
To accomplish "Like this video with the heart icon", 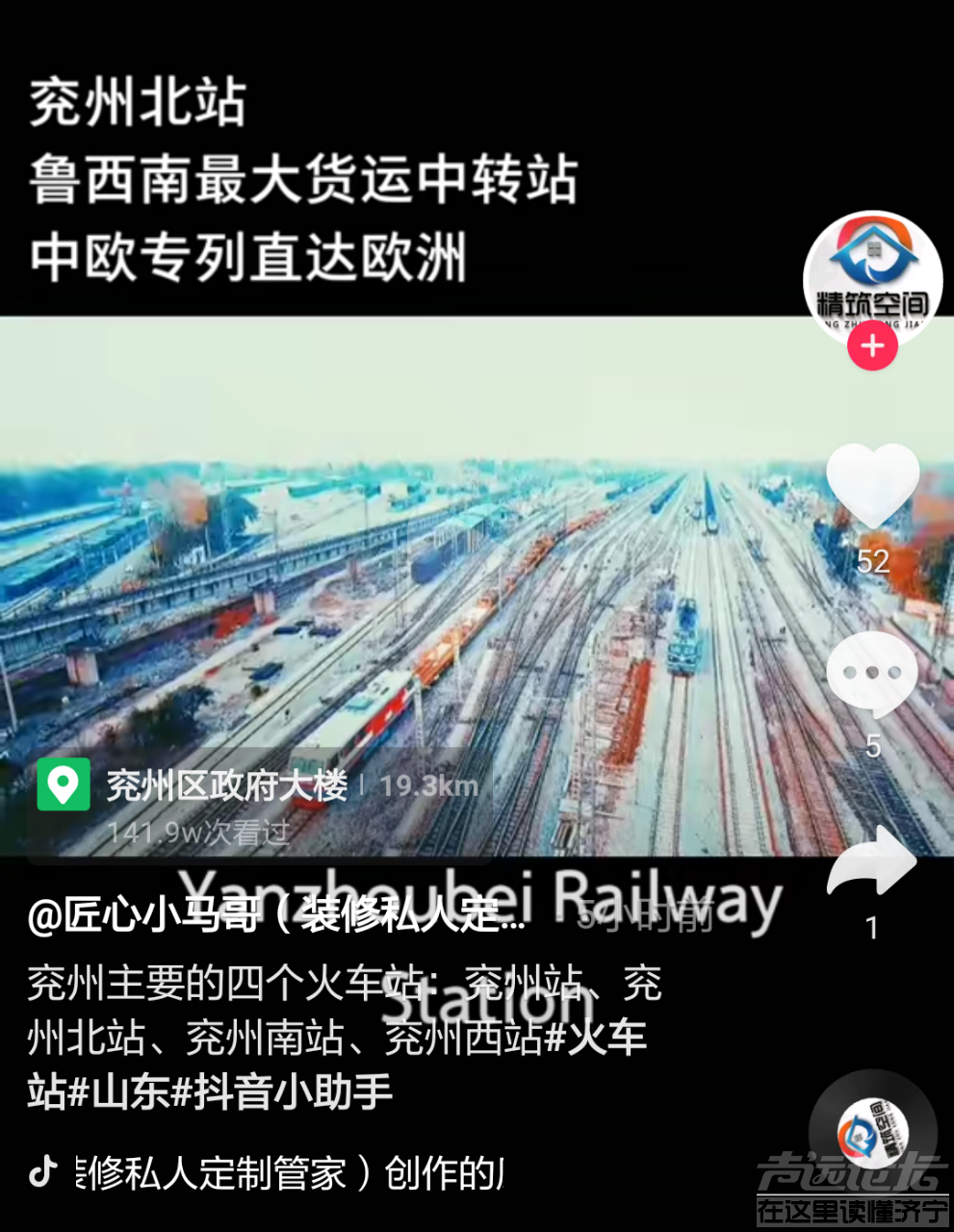I will pos(872,484).
